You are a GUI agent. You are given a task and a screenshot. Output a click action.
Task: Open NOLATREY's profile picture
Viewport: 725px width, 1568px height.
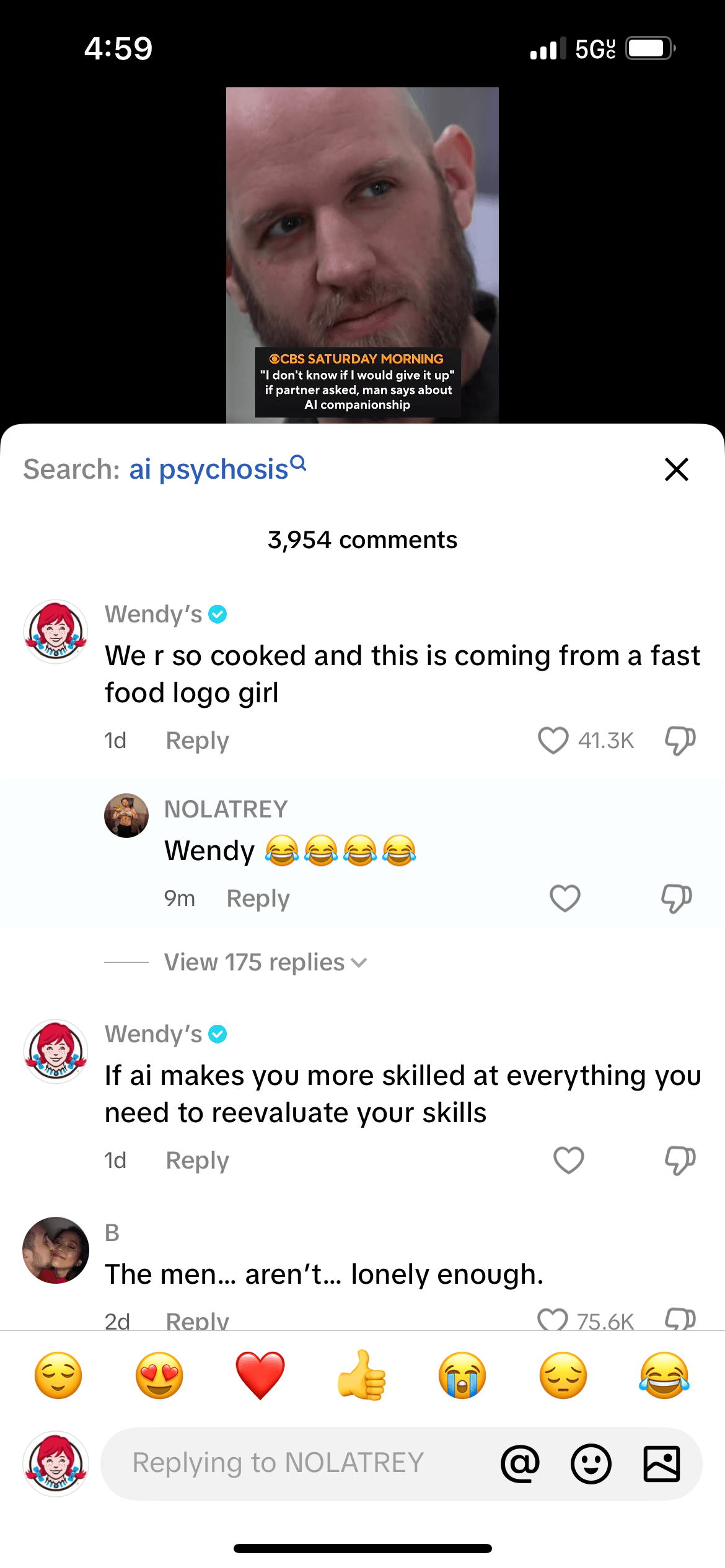[126, 816]
